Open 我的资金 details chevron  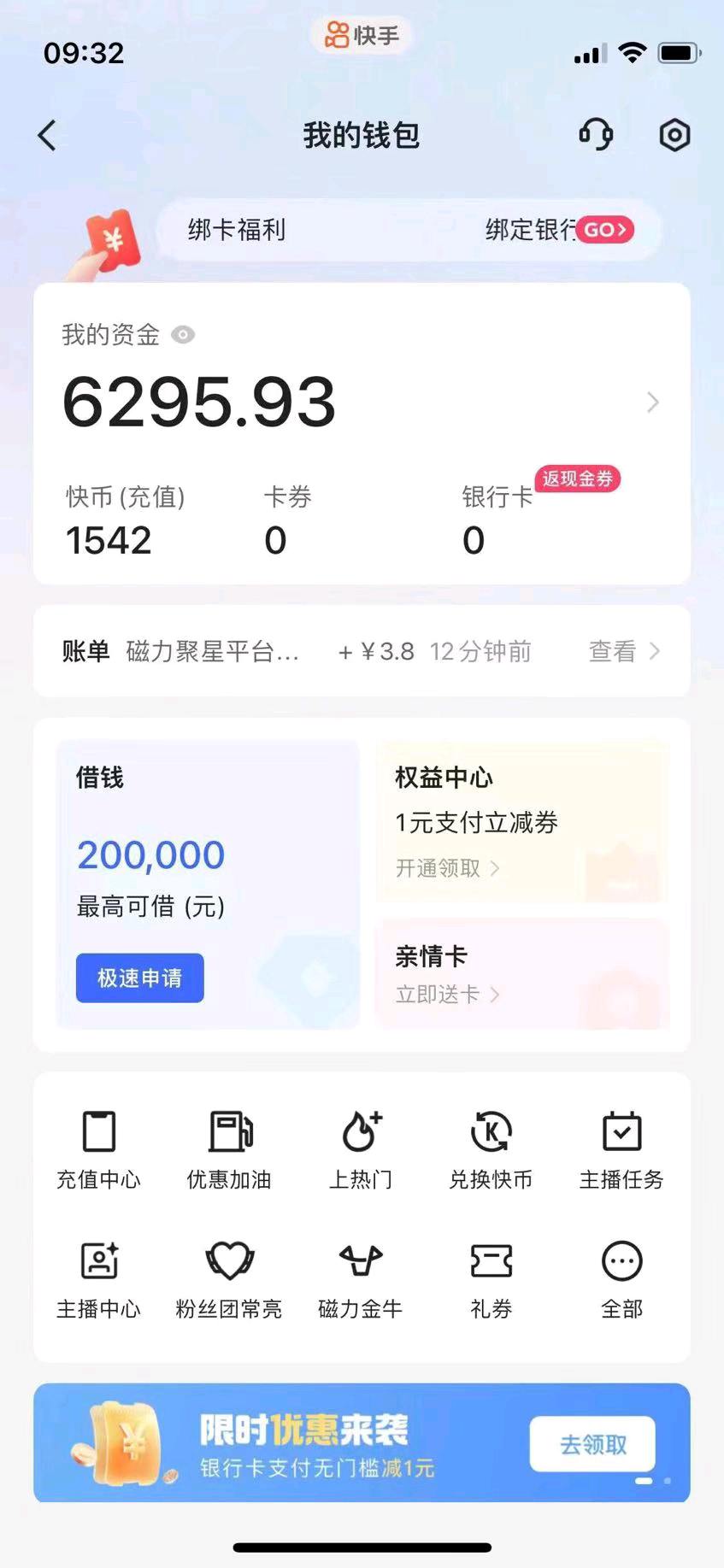click(653, 402)
